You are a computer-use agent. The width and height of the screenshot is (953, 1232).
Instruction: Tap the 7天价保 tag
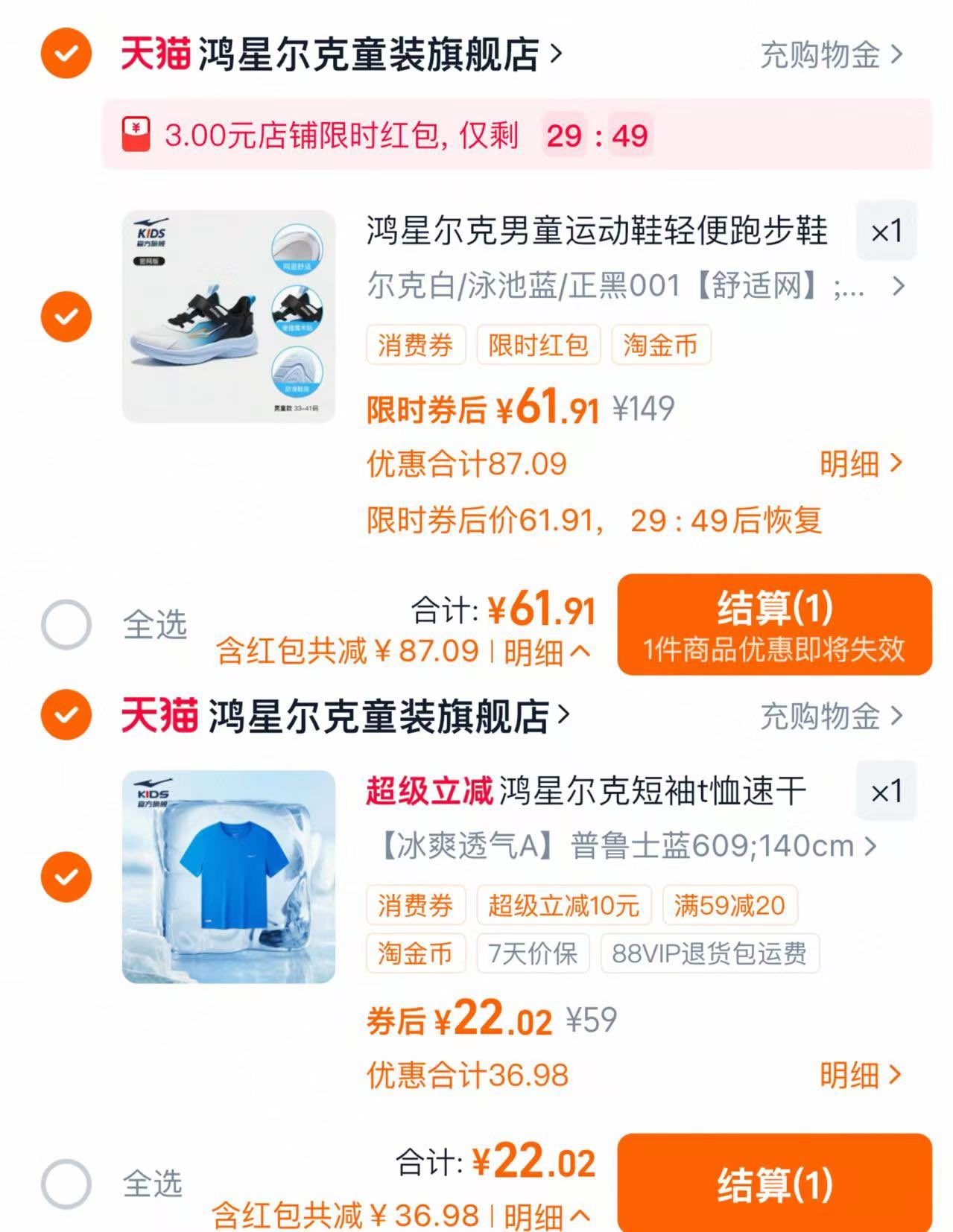532,953
